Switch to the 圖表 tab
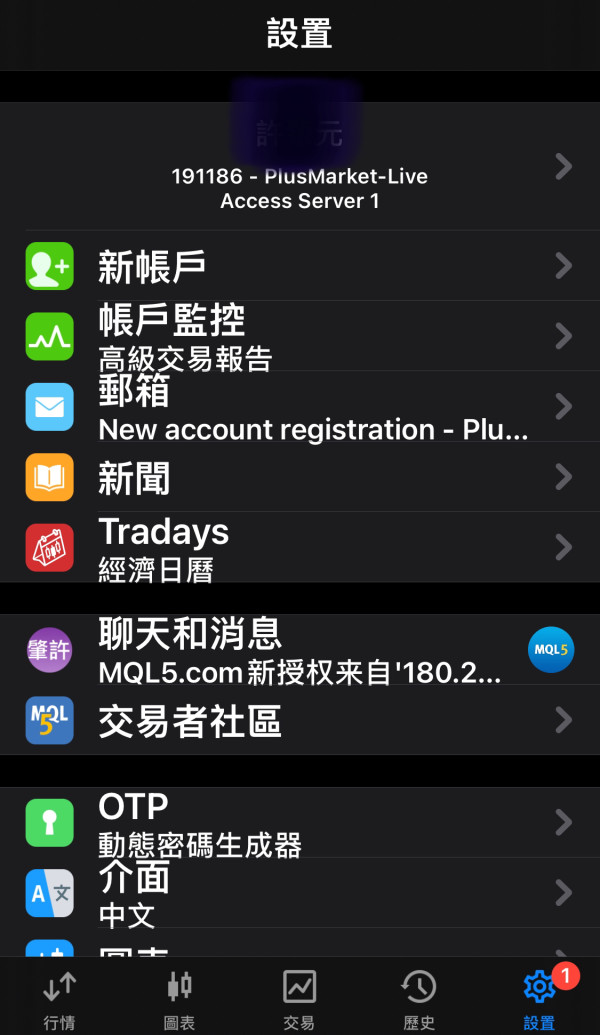 click(180, 997)
